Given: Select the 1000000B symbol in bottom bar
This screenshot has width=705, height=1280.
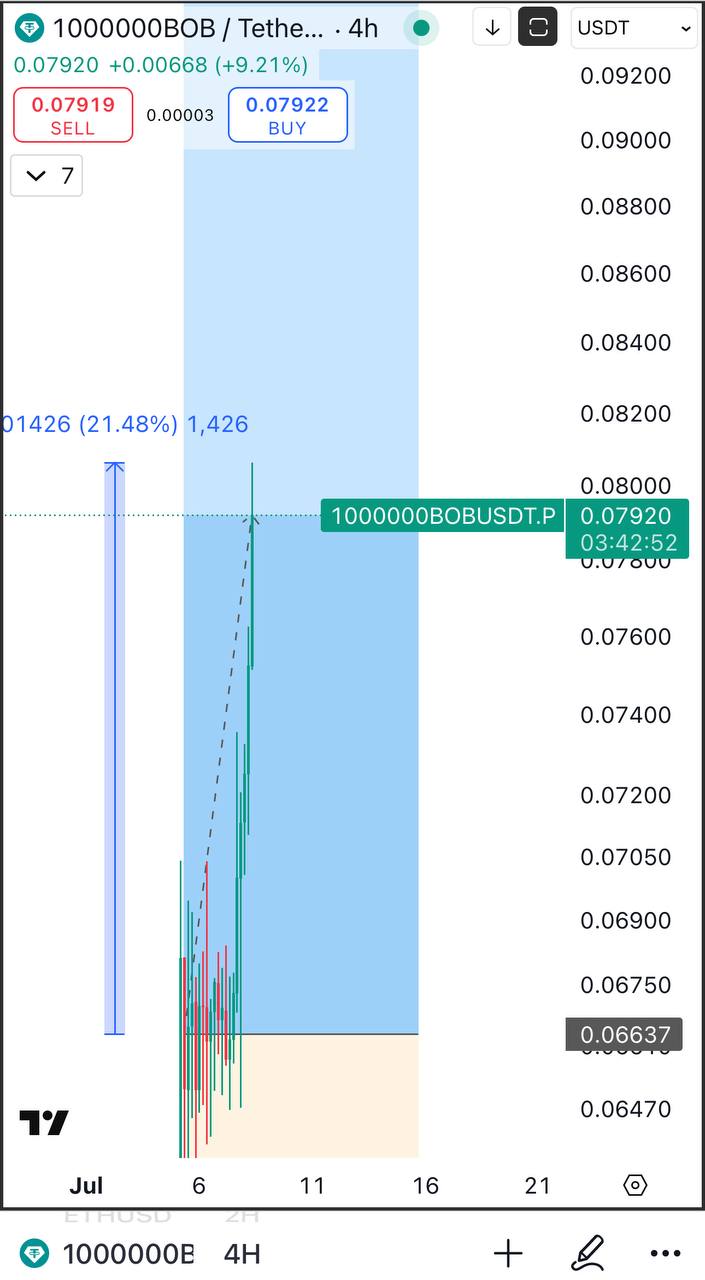Looking at the screenshot, I should click(110, 1253).
